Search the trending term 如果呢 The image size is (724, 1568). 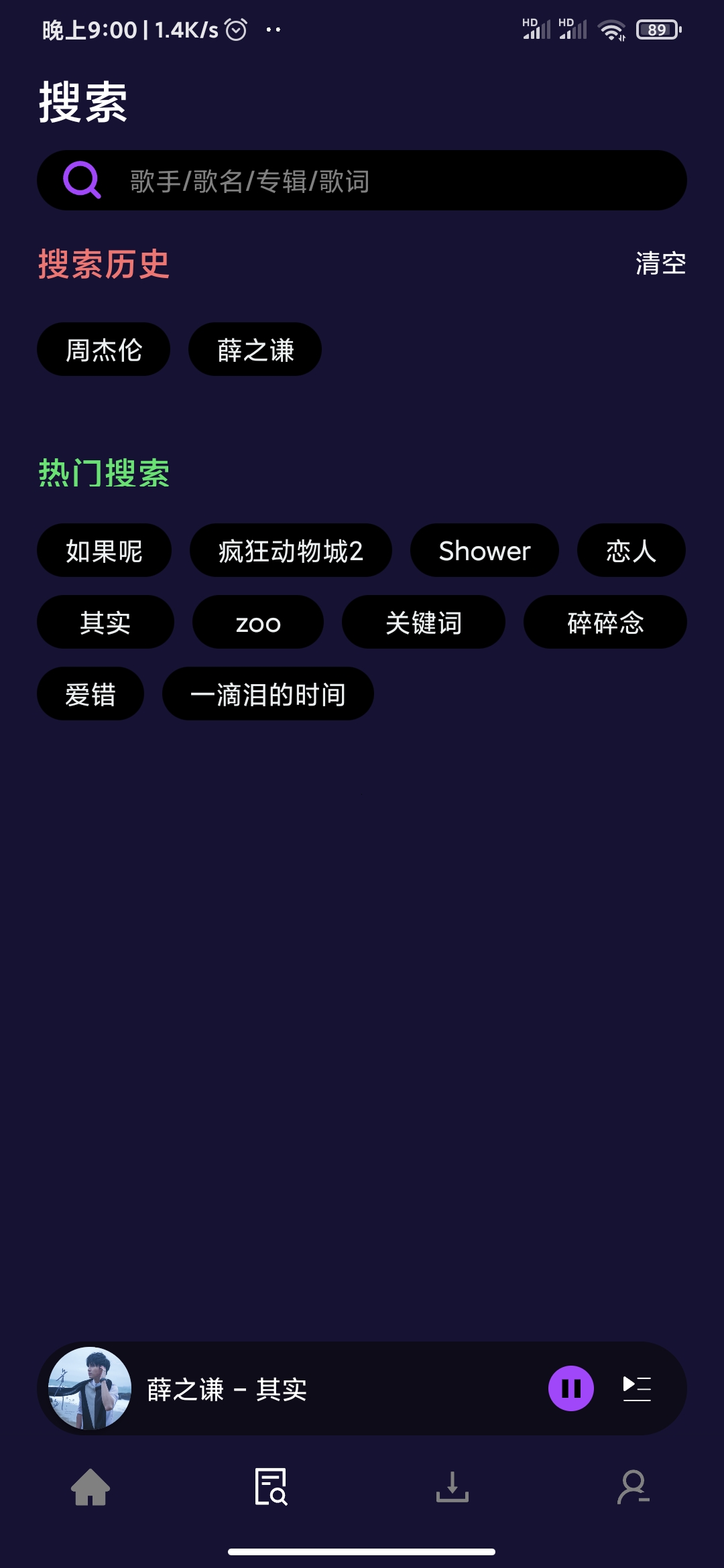(104, 551)
